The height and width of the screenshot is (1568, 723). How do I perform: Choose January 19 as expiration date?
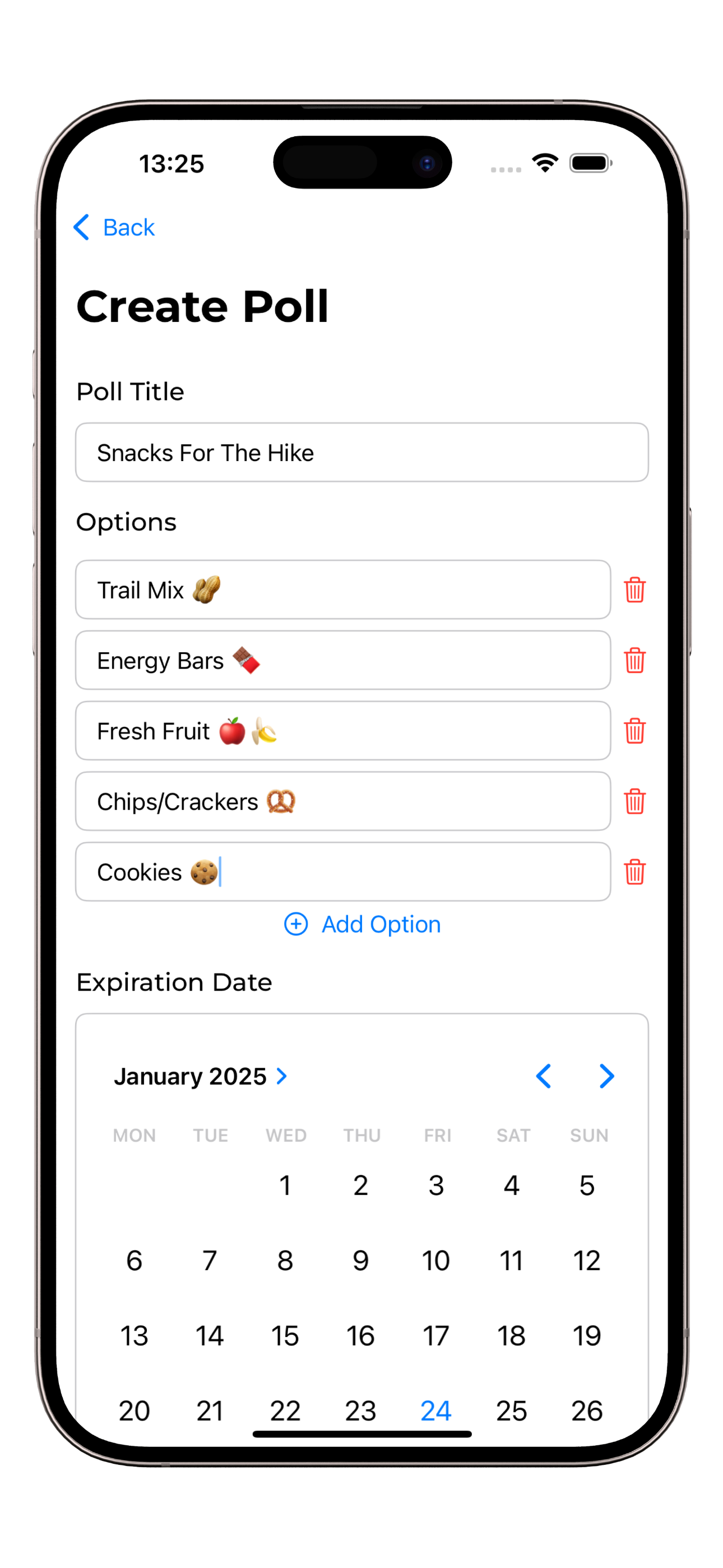click(587, 1336)
